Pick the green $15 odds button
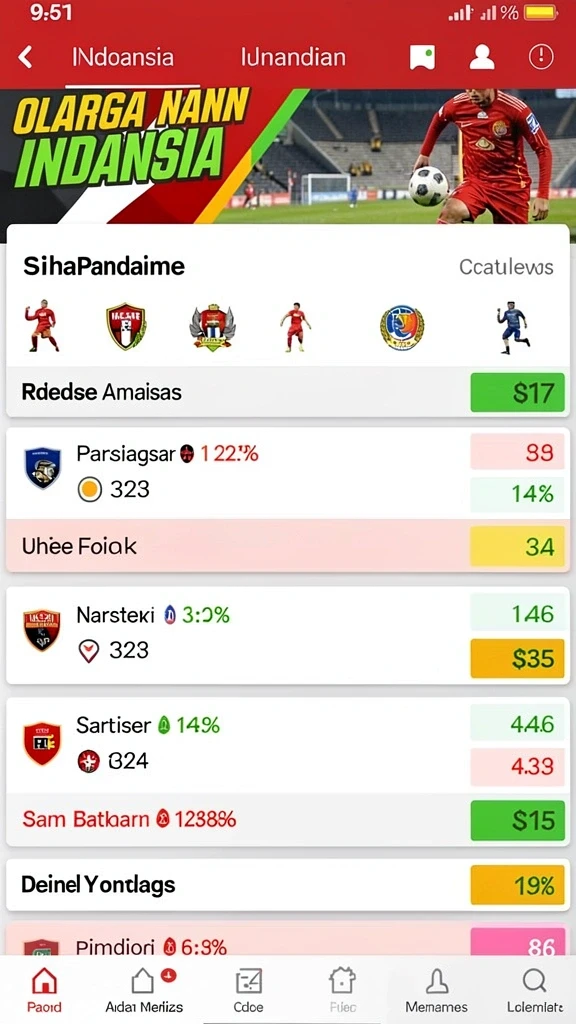 tap(517, 820)
